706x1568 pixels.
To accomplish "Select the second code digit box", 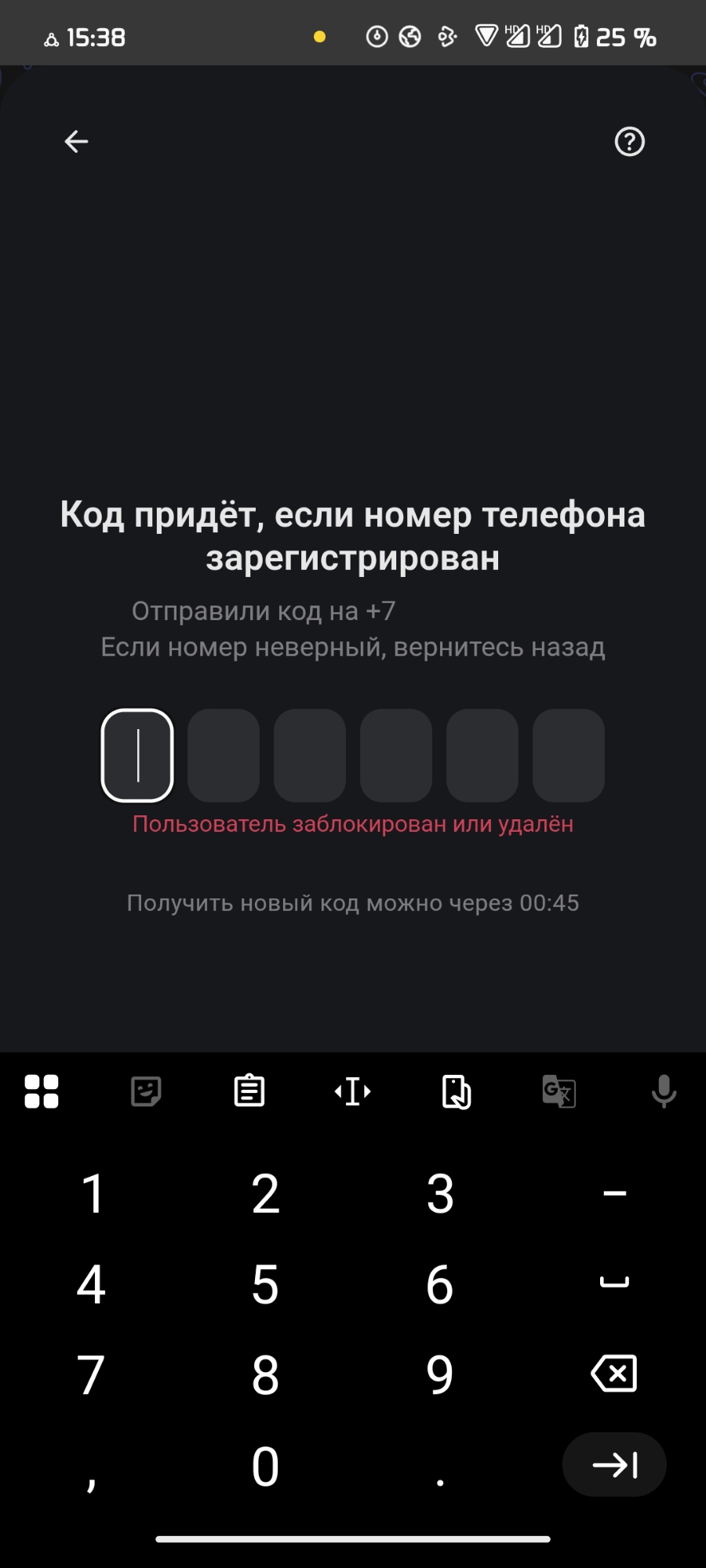I will click(224, 755).
